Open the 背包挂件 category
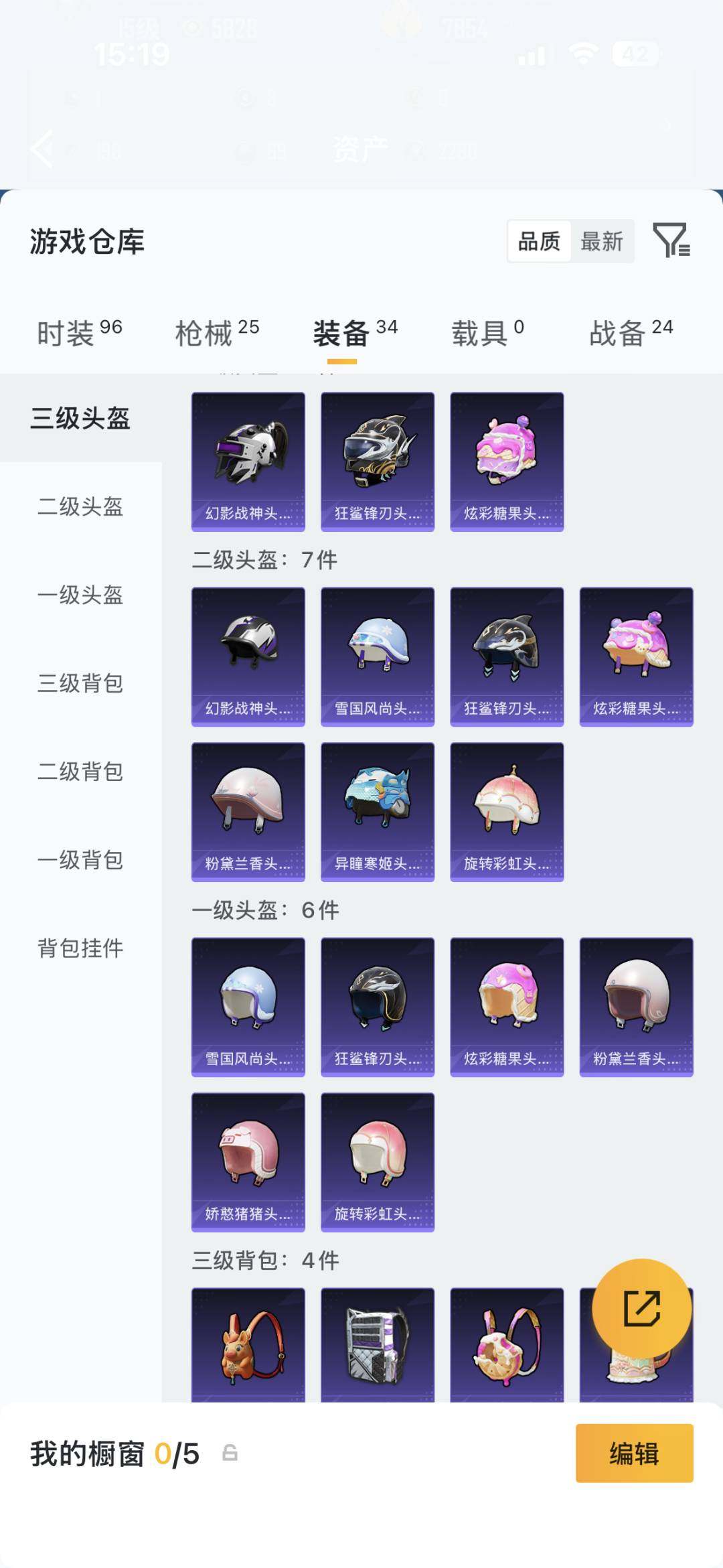Image resolution: width=723 pixels, height=1568 pixels. 80,948
